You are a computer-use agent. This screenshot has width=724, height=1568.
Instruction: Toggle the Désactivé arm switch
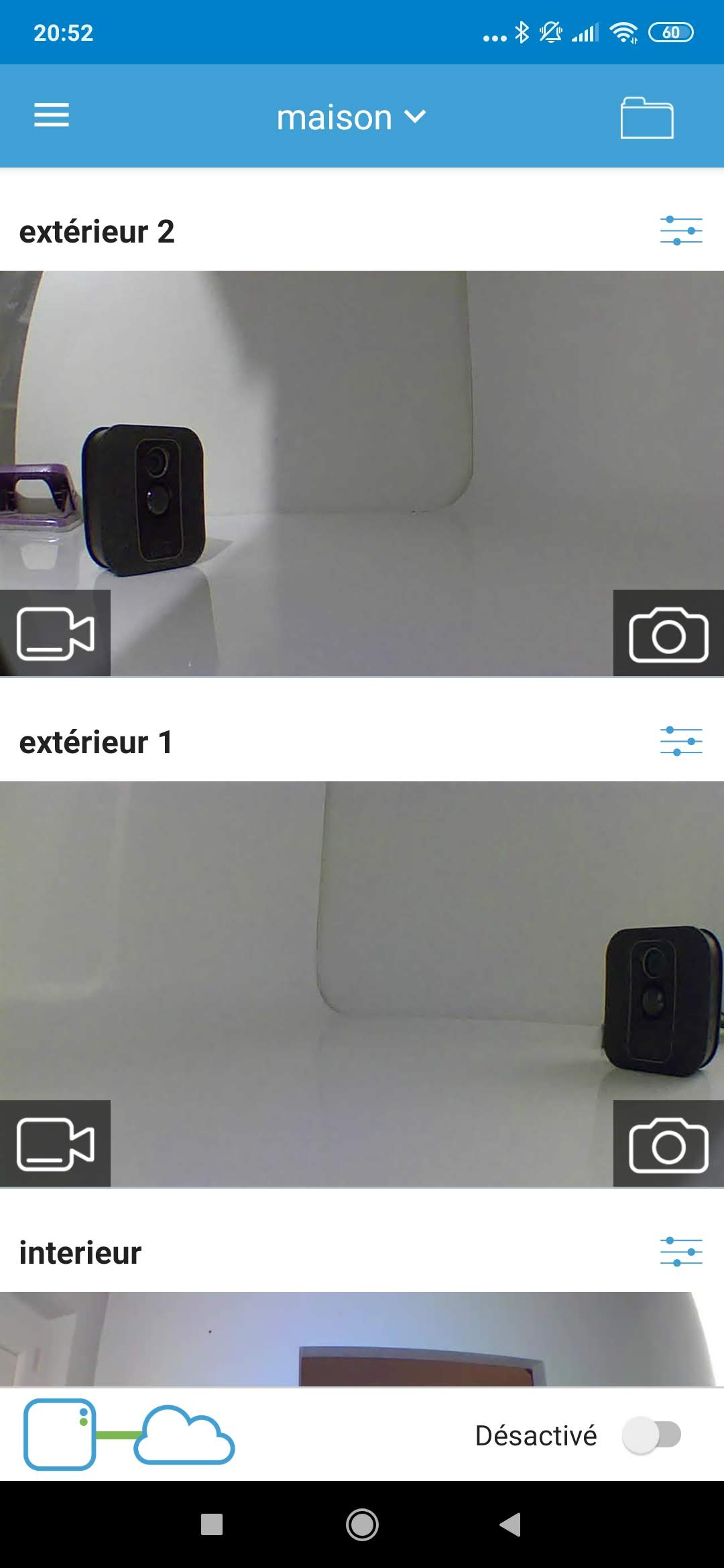(x=651, y=1435)
